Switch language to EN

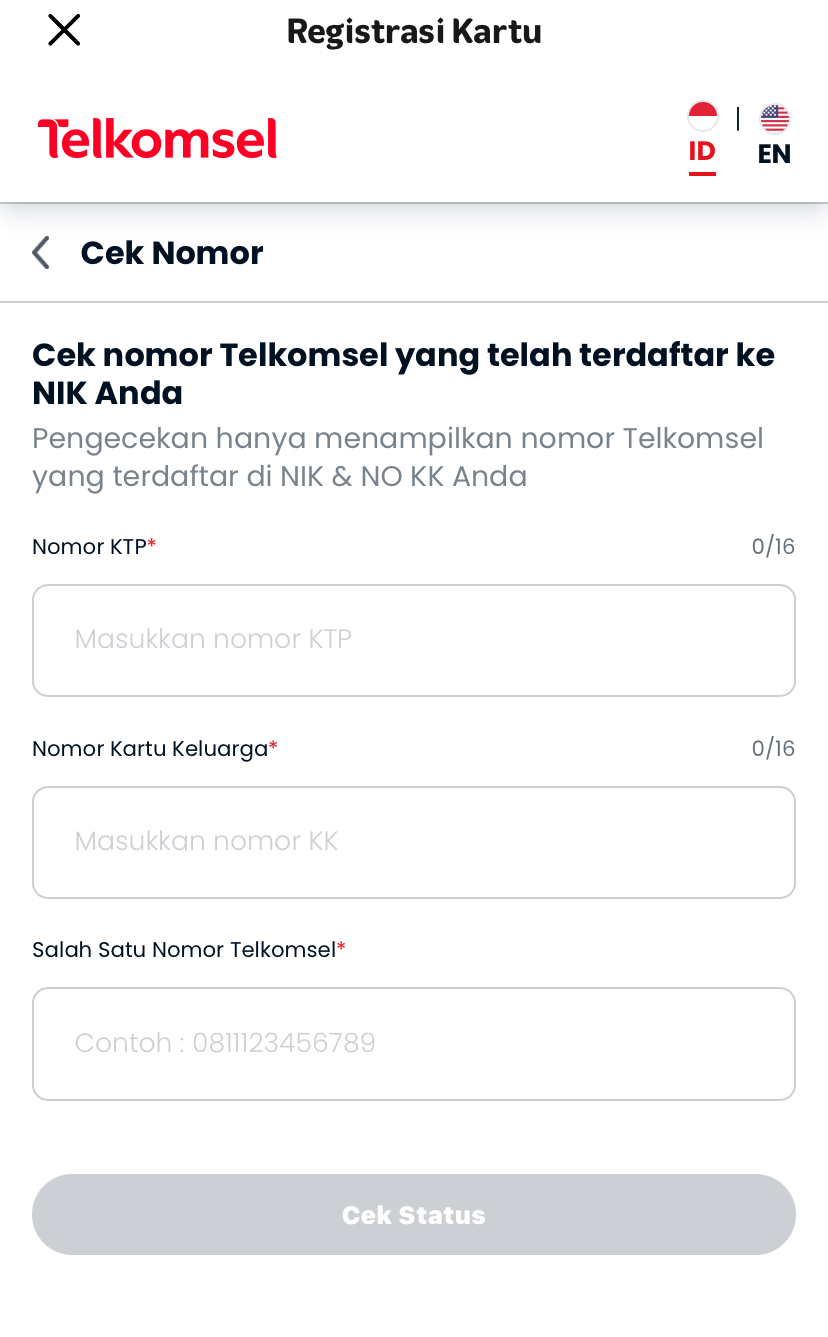pyautogui.click(x=774, y=136)
